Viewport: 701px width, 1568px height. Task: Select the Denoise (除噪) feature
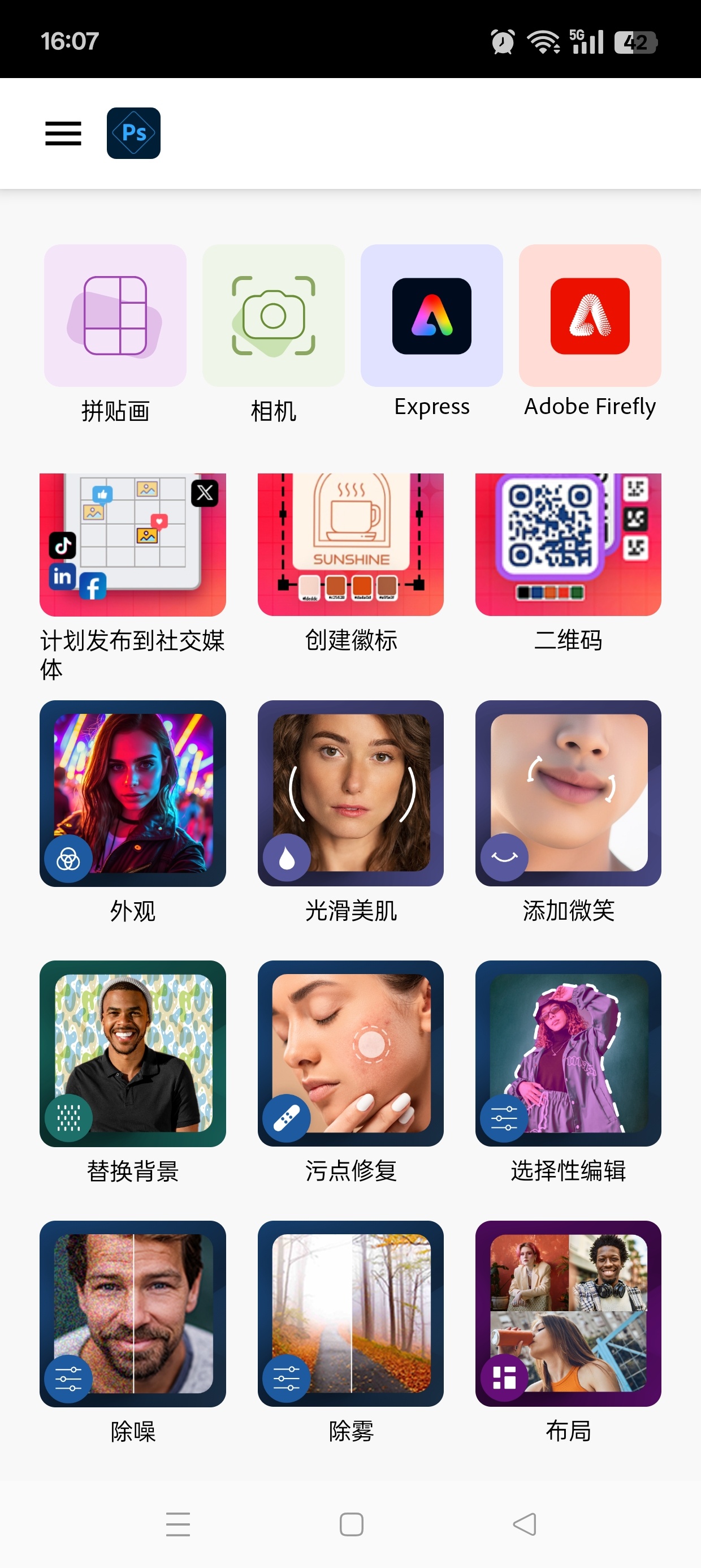click(x=133, y=1315)
